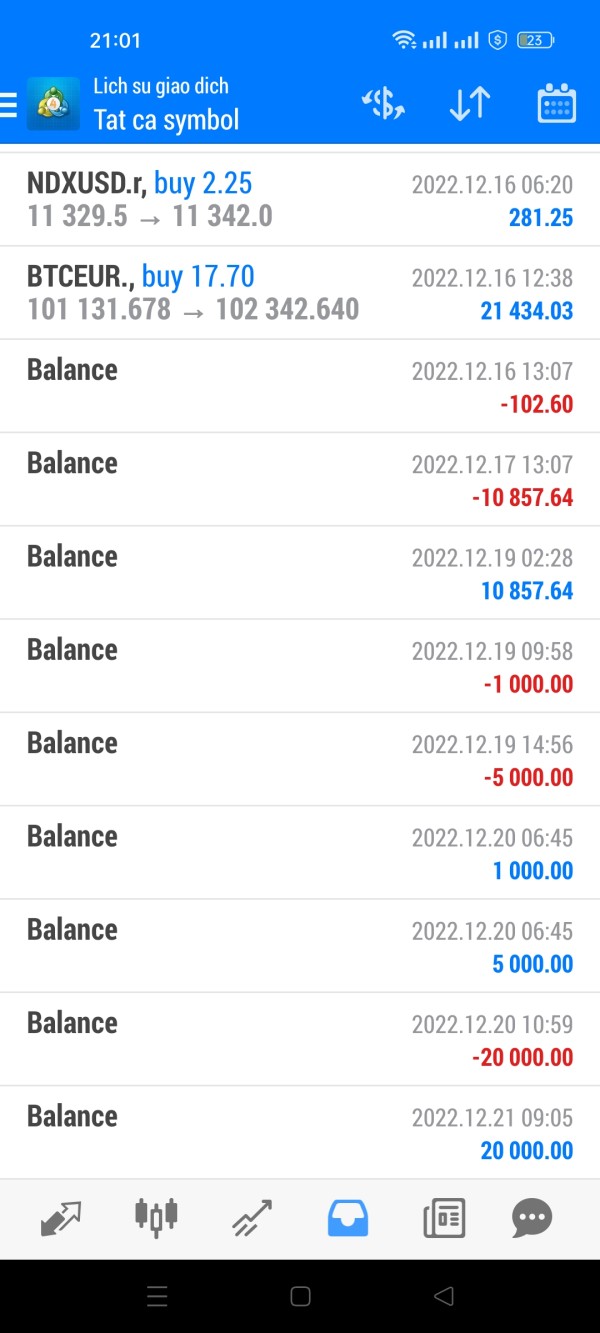Open the side drawer menu

9,104
